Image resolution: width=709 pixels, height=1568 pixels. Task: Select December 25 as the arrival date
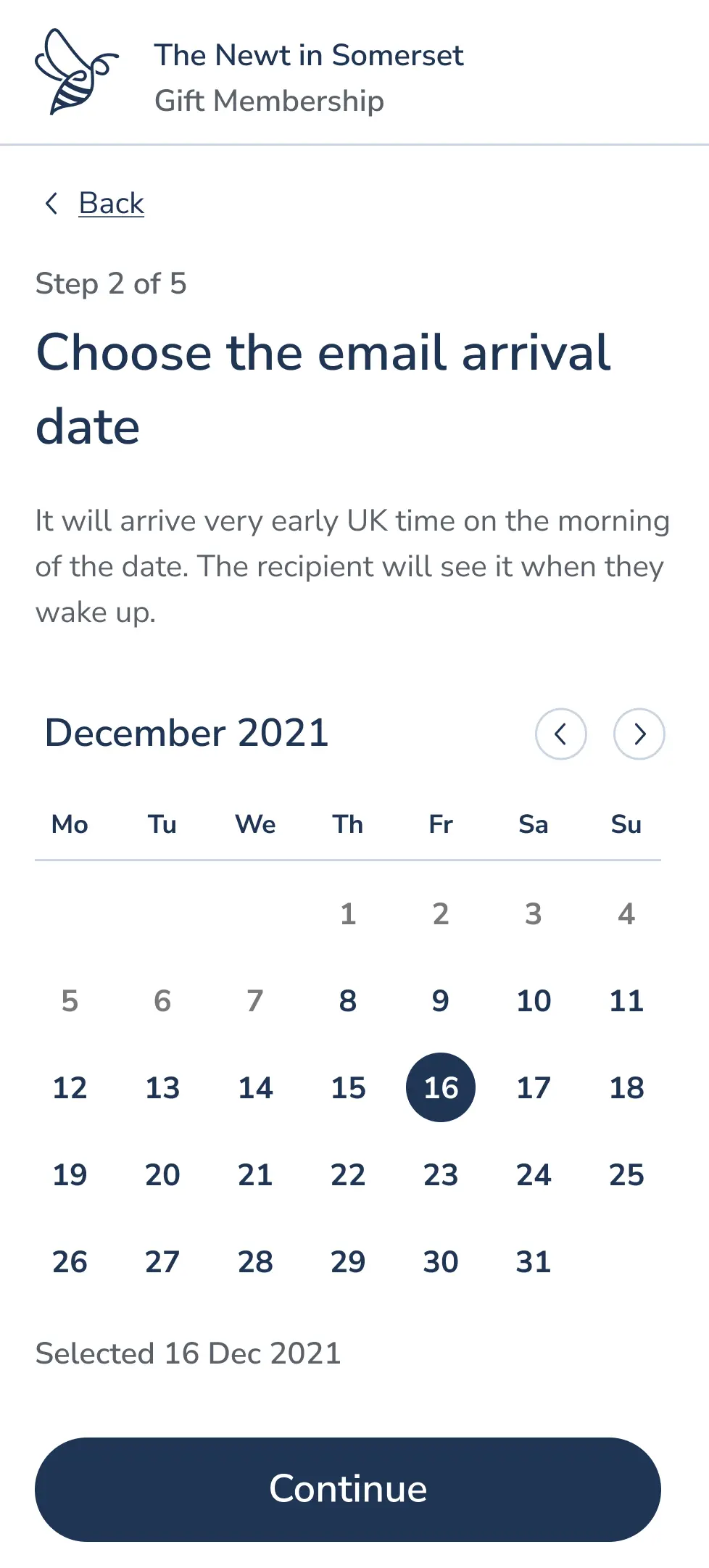pos(626,1175)
